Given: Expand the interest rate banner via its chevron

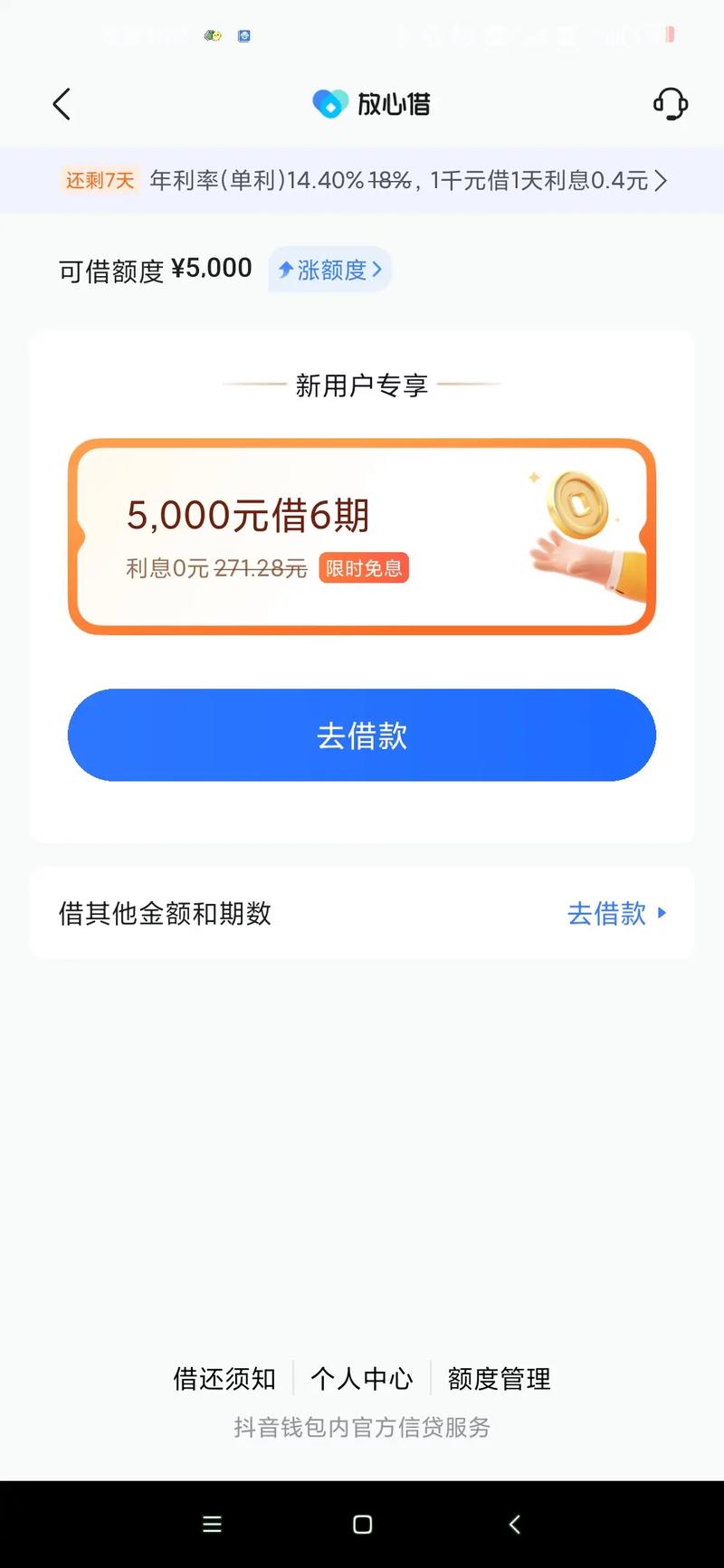Looking at the screenshot, I should pyautogui.click(x=662, y=181).
